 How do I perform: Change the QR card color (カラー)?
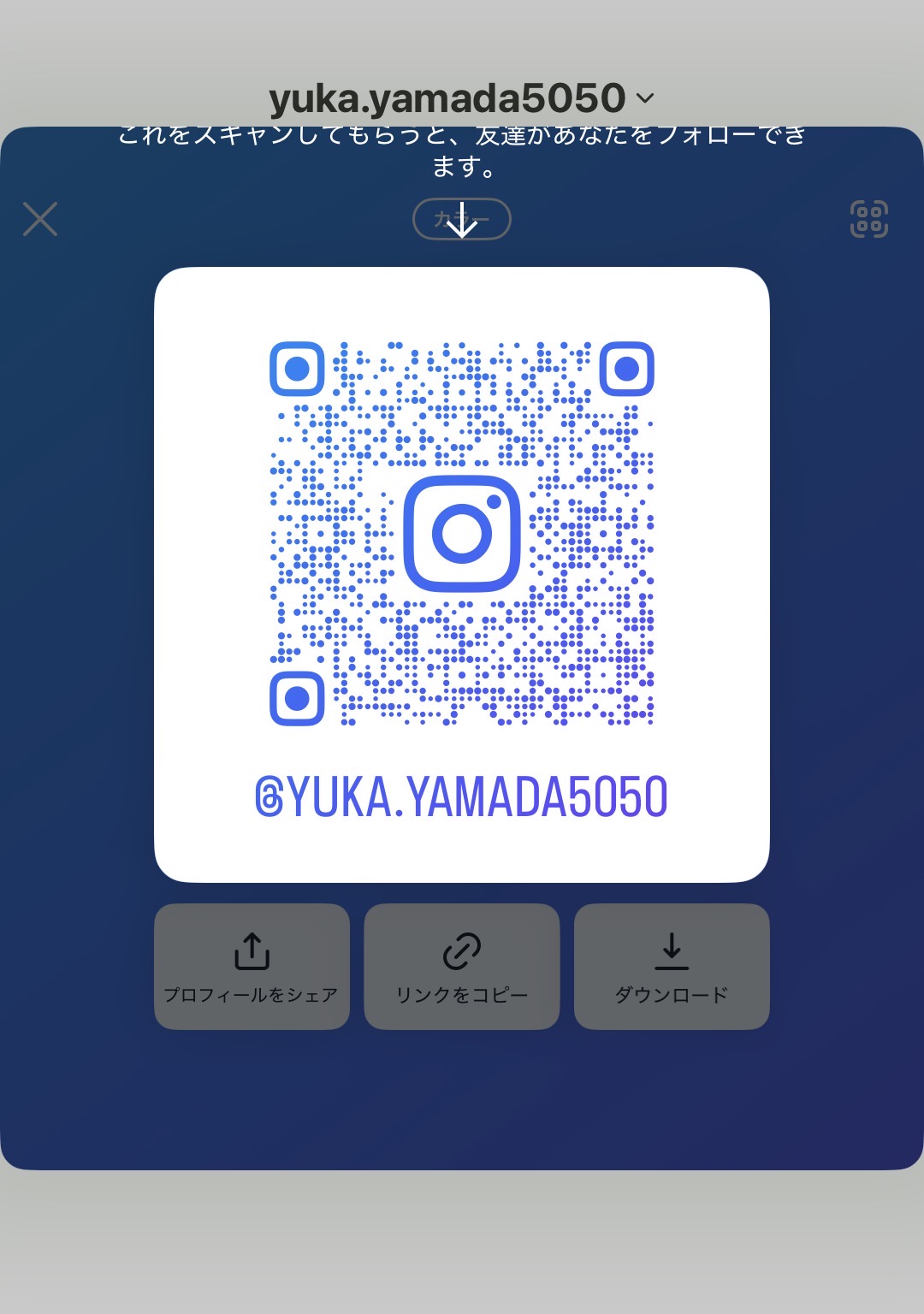tap(462, 220)
